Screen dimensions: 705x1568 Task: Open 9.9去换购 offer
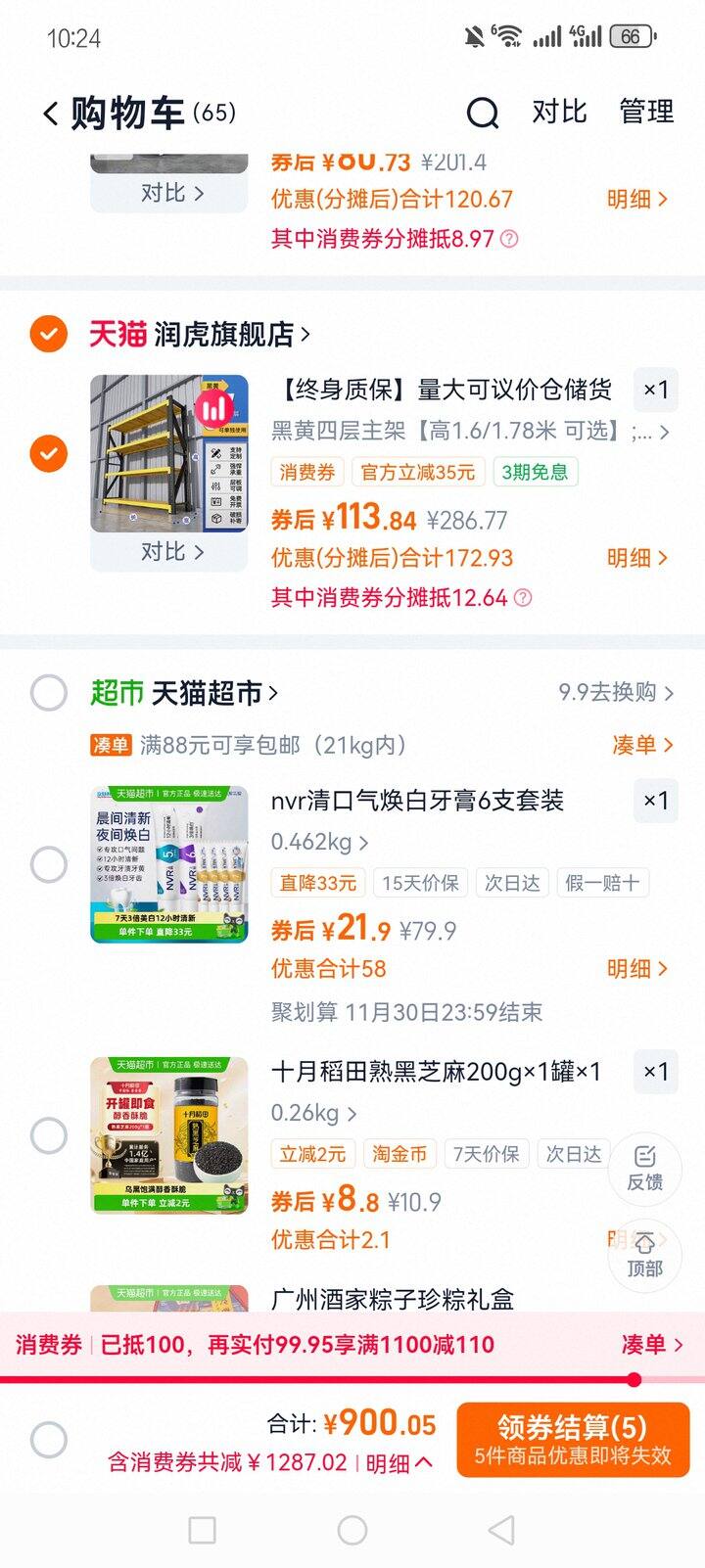(x=615, y=693)
